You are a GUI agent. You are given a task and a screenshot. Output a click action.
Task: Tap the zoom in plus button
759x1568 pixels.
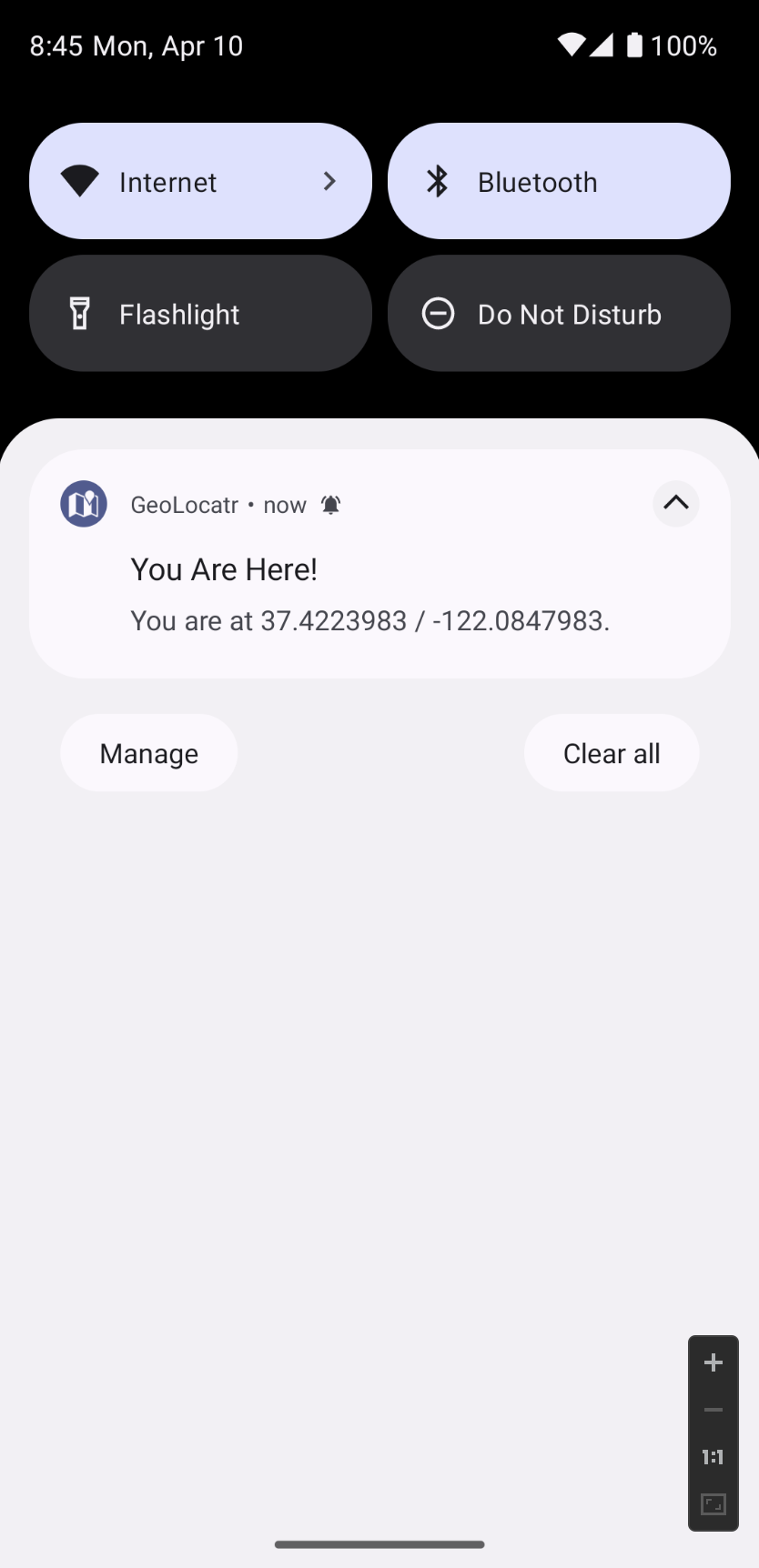tap(713, 1362)
